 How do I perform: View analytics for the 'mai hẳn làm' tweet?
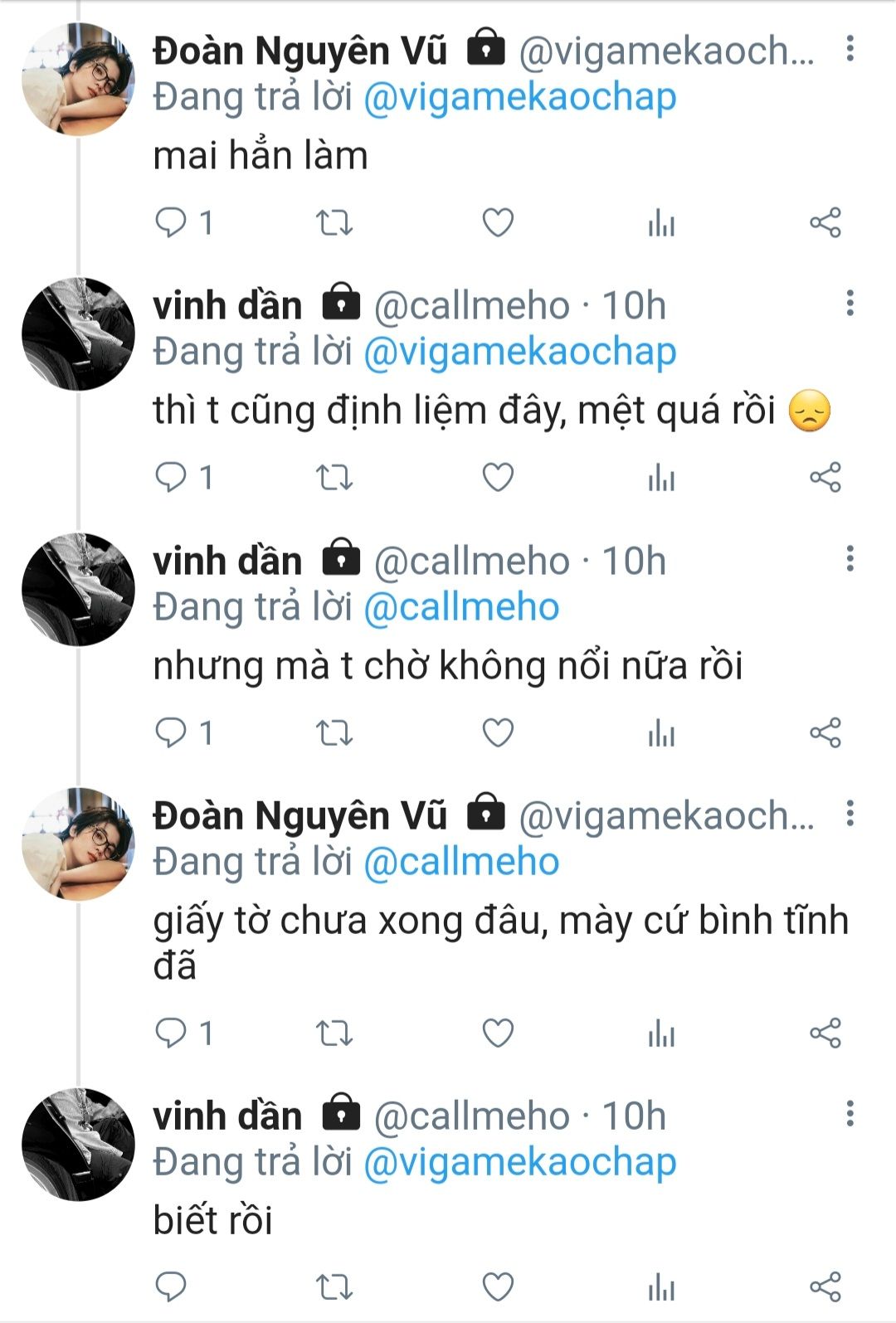(661, 222)
